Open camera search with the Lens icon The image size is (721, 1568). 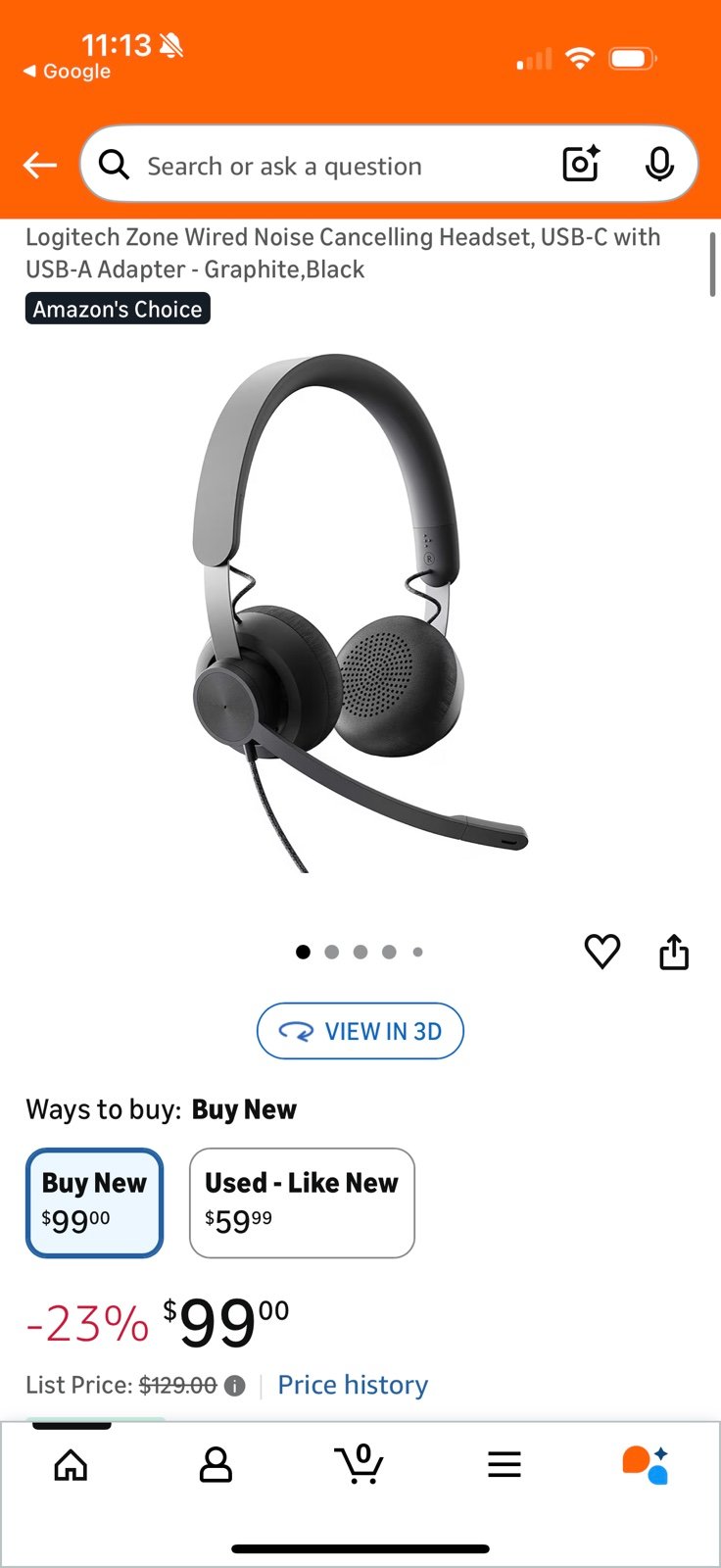580,164
